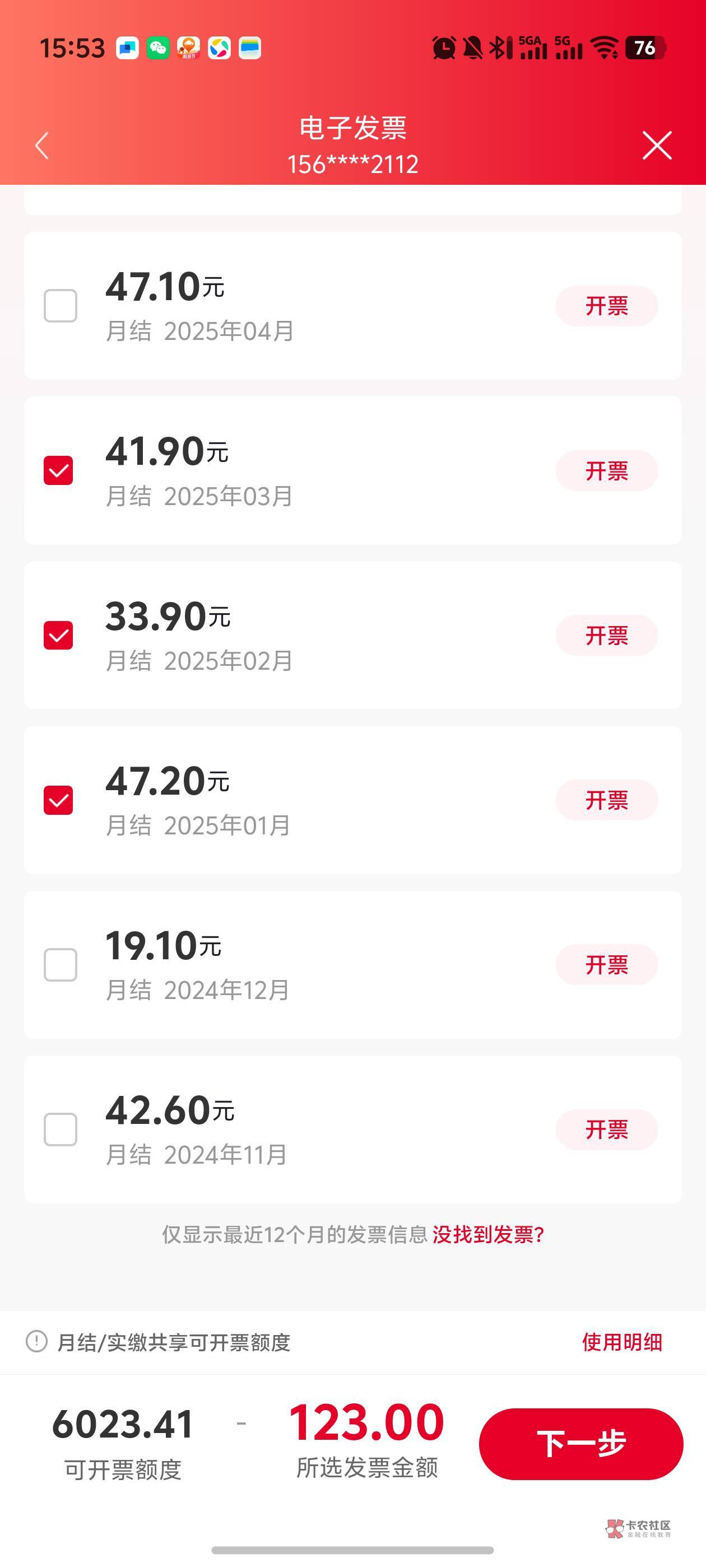Screen dimensions: 706x1568
Task: Go back using the header arrow
Action: pyautogui.click(x=42, y=146)
